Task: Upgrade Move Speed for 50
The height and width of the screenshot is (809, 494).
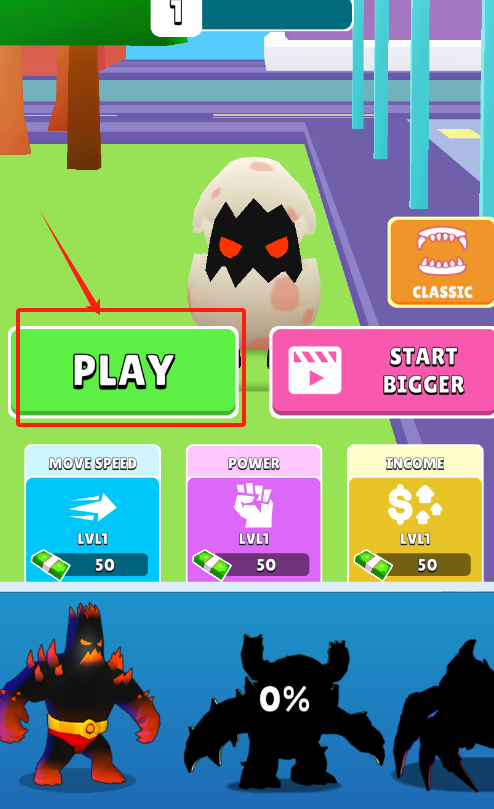Action: tap(92, 514)
